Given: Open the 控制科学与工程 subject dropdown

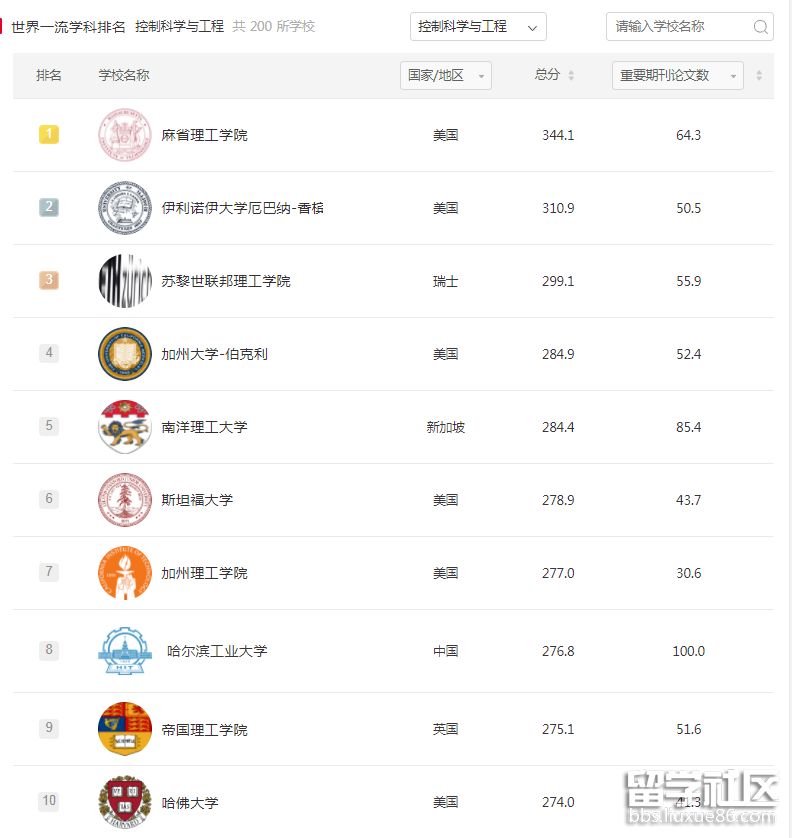Looking at the screenshot, I should tap(478, 27).
